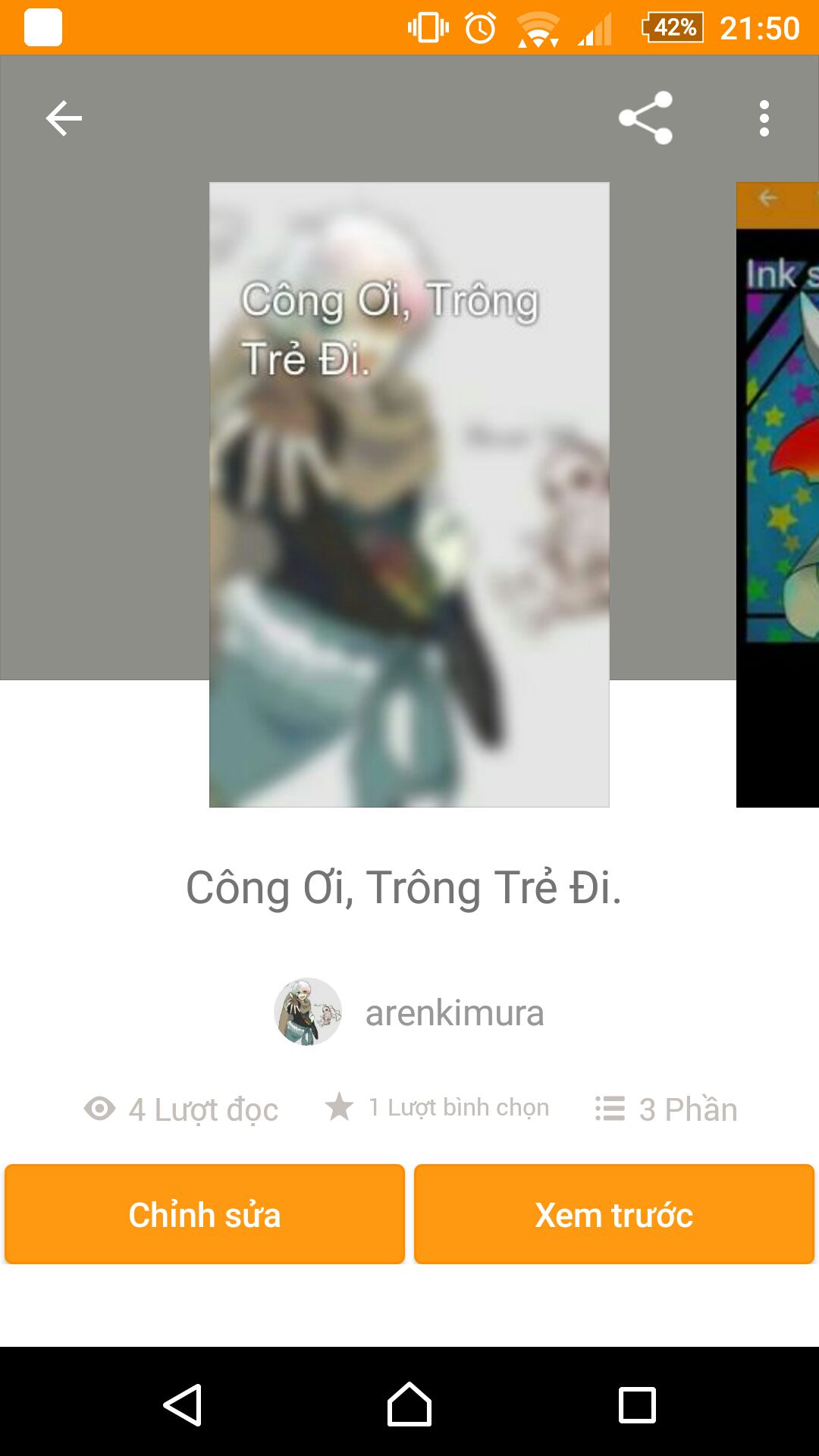Image resolution: width=819 pixels, height=1456 pixels.
Task: Tap the Chỉnh sửa button
Action: pos(205,1214)
